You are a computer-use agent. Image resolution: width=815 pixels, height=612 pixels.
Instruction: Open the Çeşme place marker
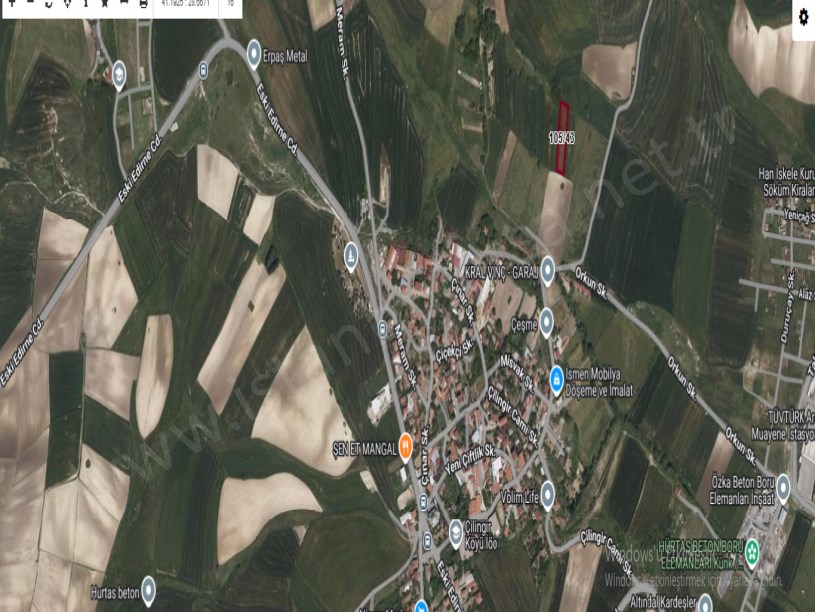[x=546, y=321]
